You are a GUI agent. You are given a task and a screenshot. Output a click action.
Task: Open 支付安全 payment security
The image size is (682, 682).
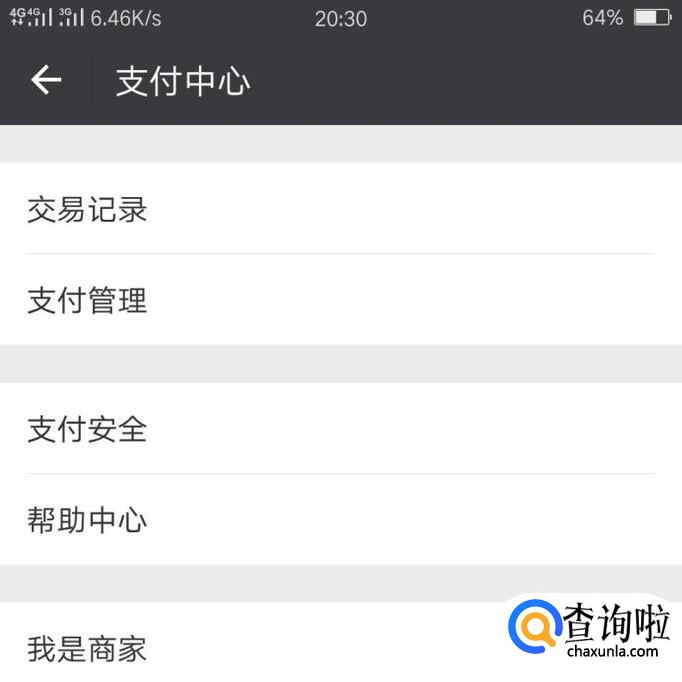click(88, 429)
